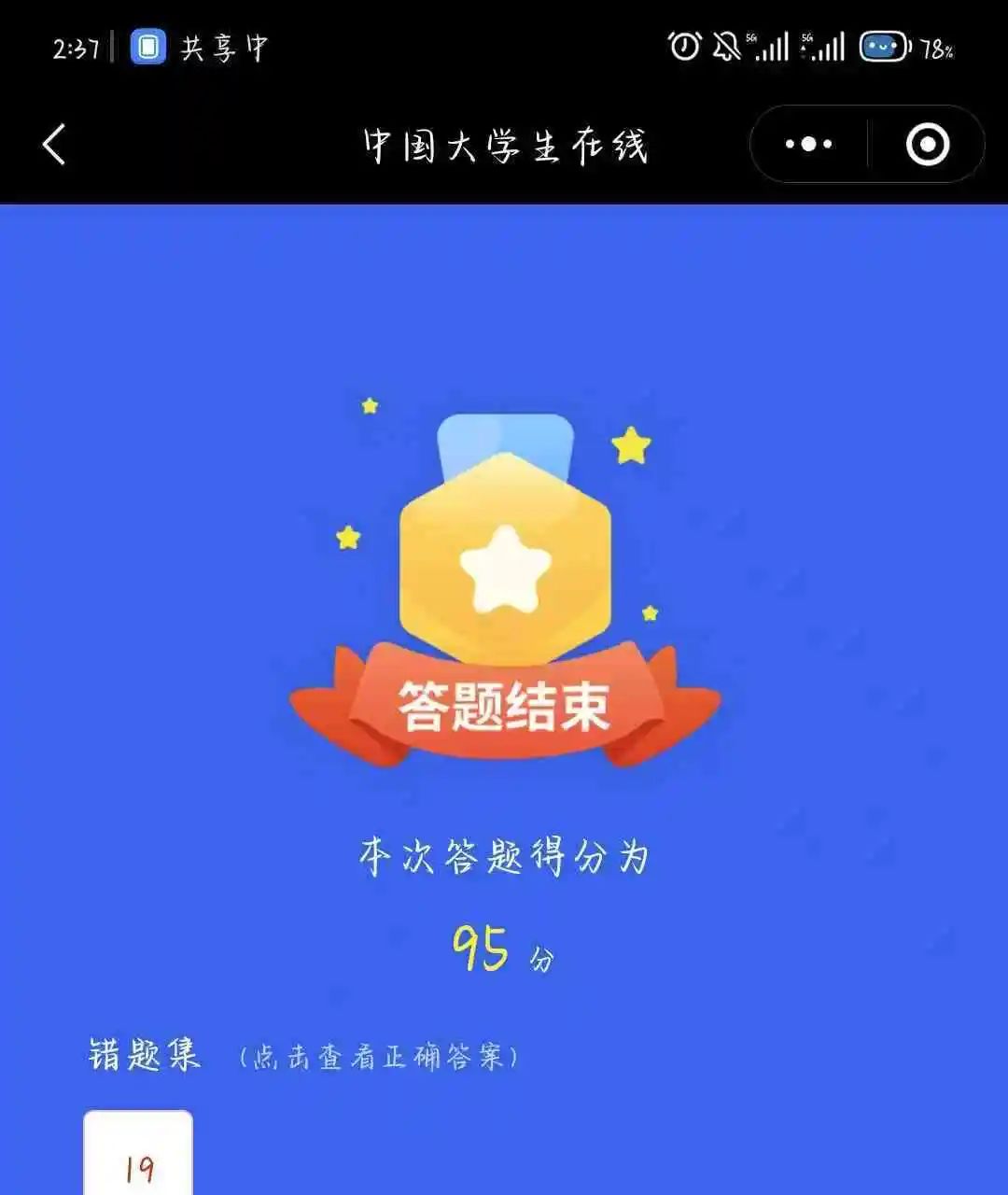
Task: Go back using the back arrow
Action: tap(54, 145)
